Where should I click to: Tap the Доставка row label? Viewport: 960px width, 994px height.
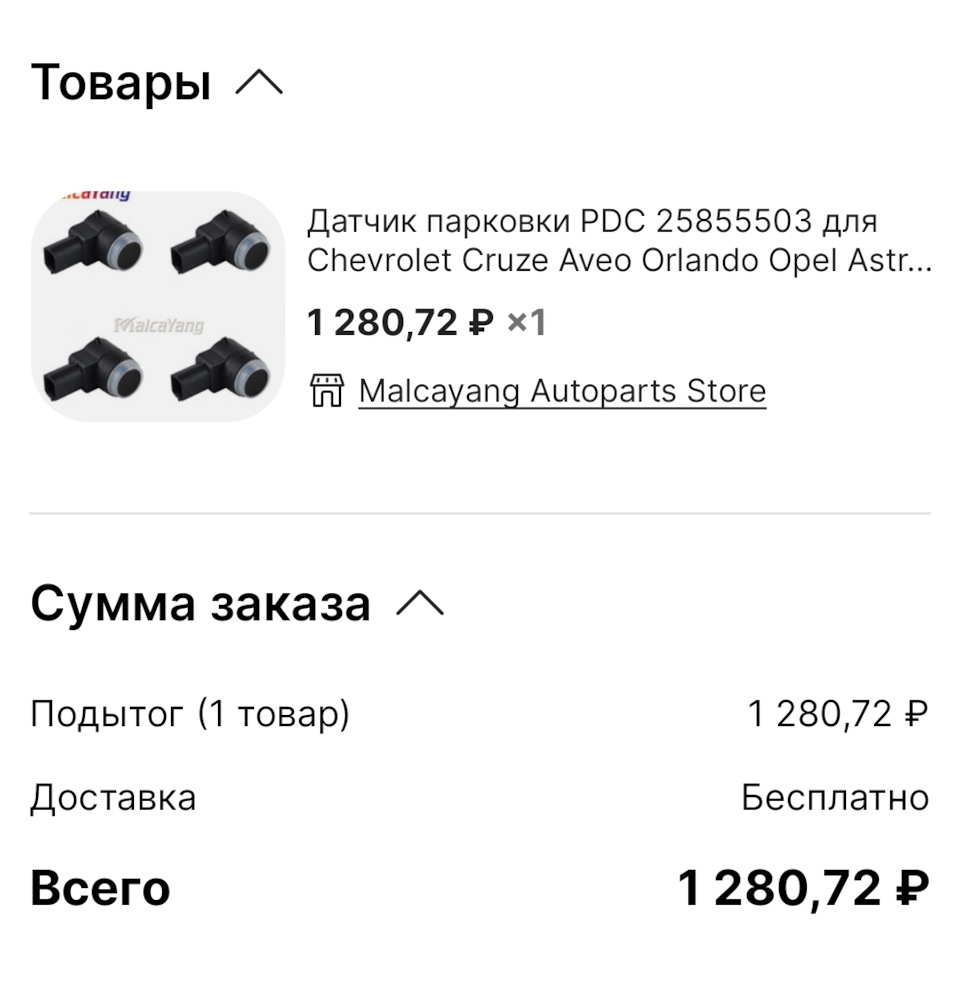click(x=113, y=797)
